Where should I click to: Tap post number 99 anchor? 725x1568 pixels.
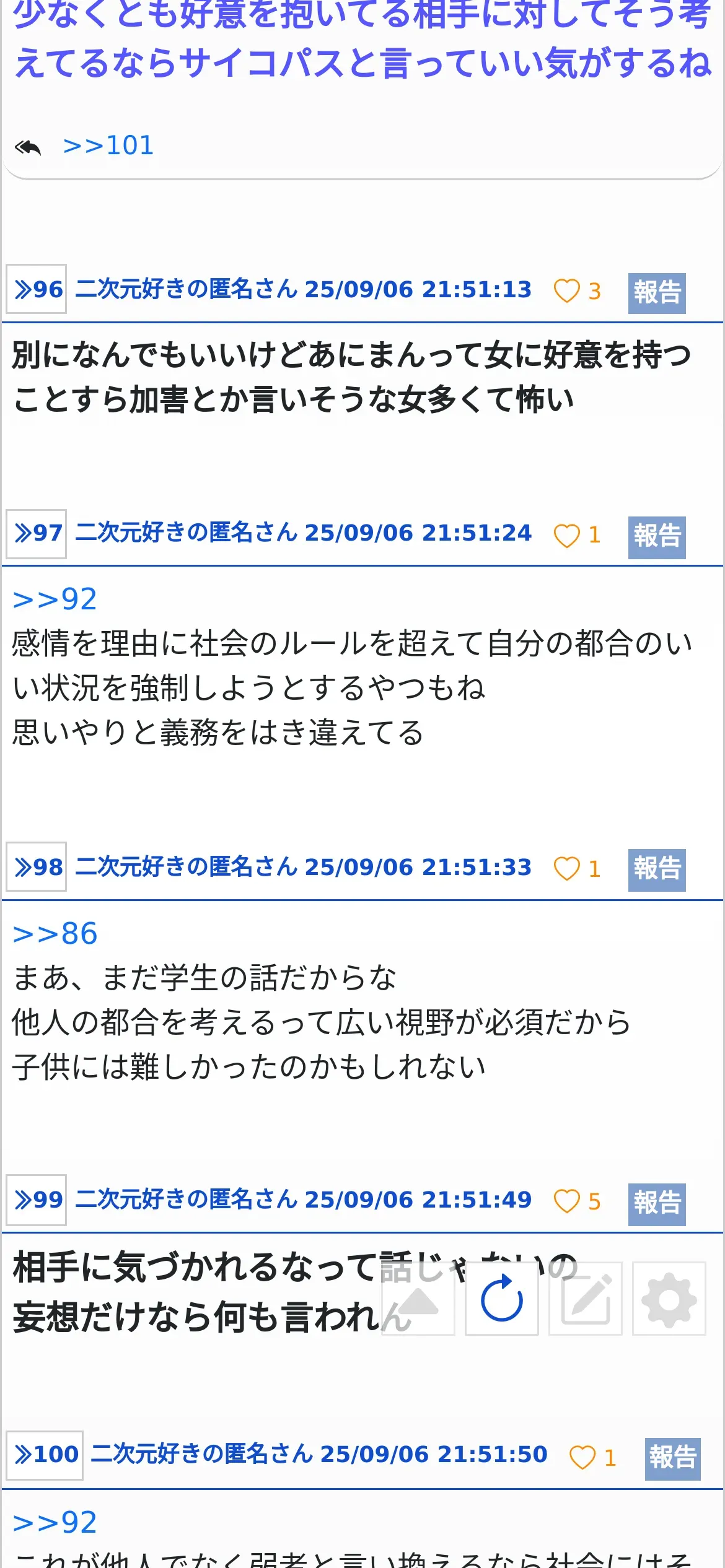pos(37,1200)
